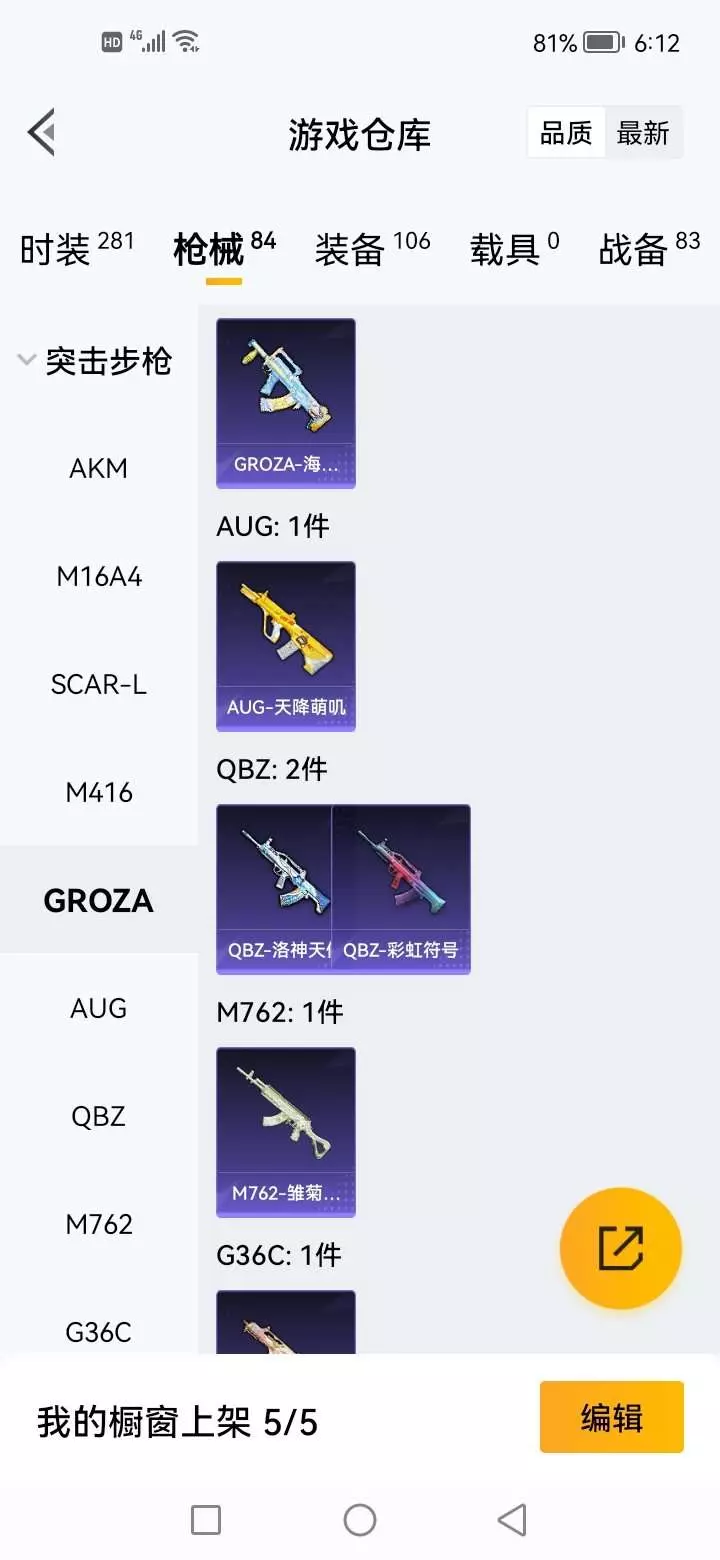Switch to the 载具 tab
720x1560 pixels.
(x=514, y=248)
